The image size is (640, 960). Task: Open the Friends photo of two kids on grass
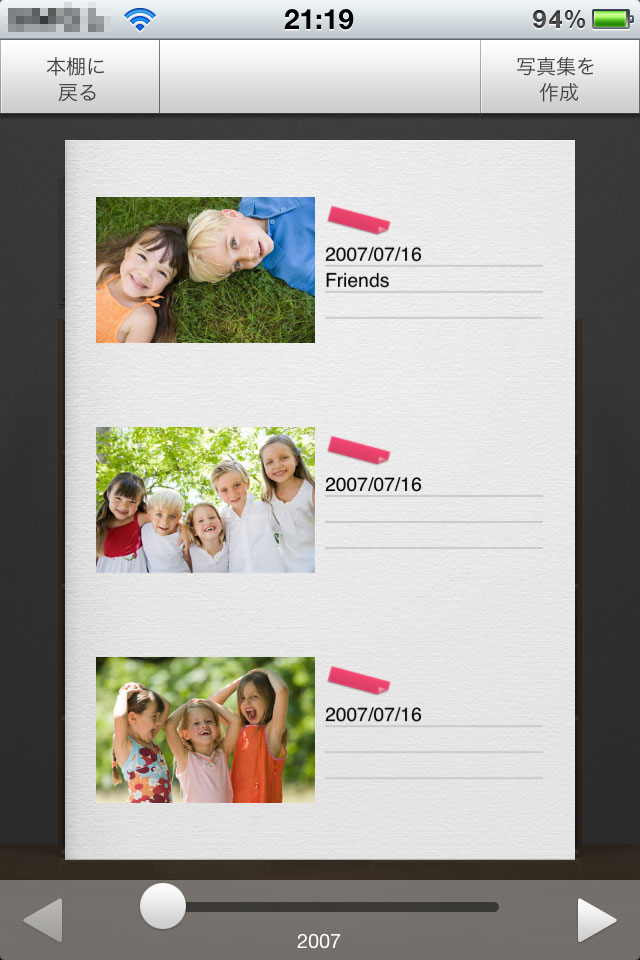205,270
